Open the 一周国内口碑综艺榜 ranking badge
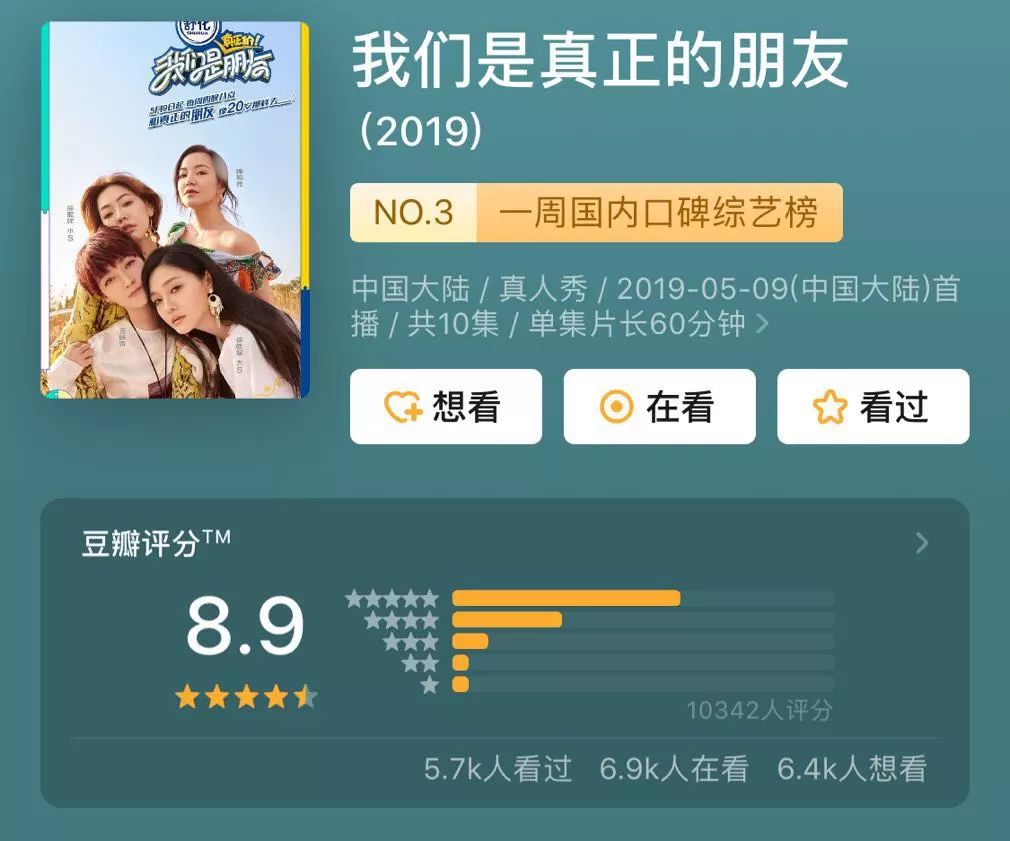 point(596,213)
